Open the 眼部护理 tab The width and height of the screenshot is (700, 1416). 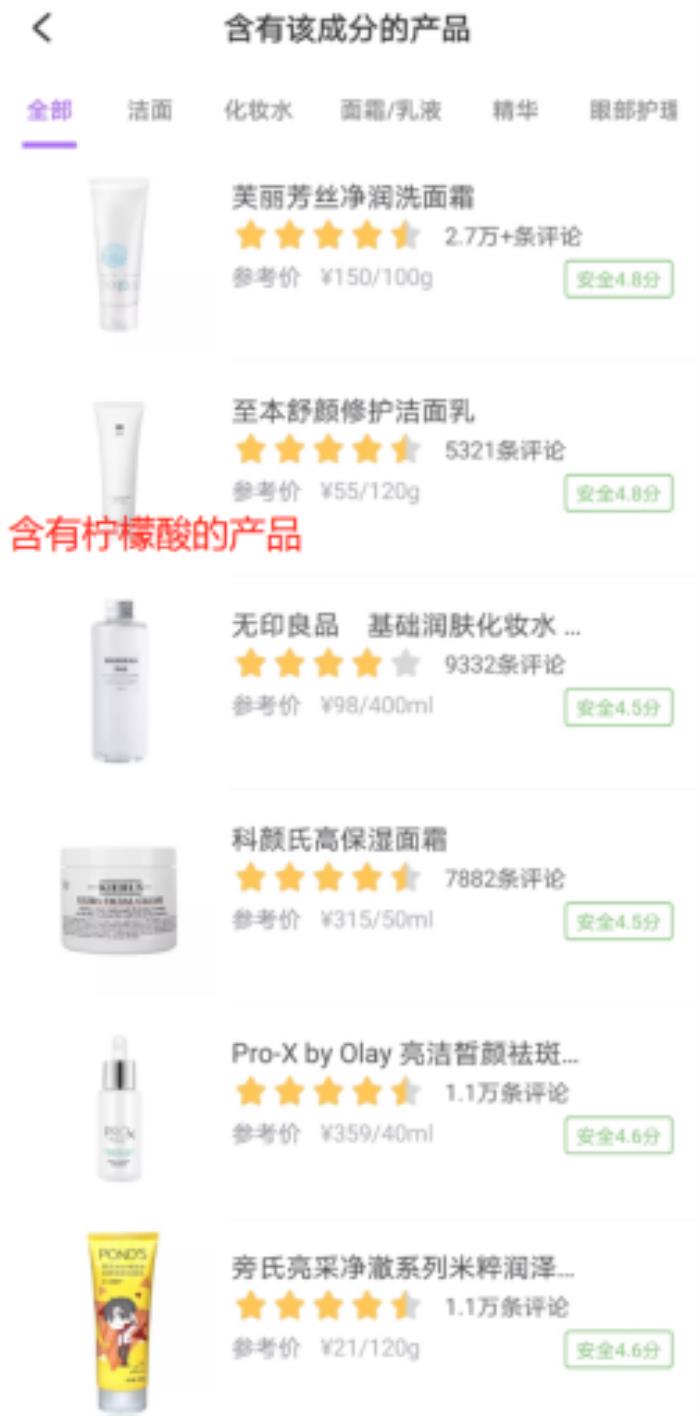[x=633, y=111]
